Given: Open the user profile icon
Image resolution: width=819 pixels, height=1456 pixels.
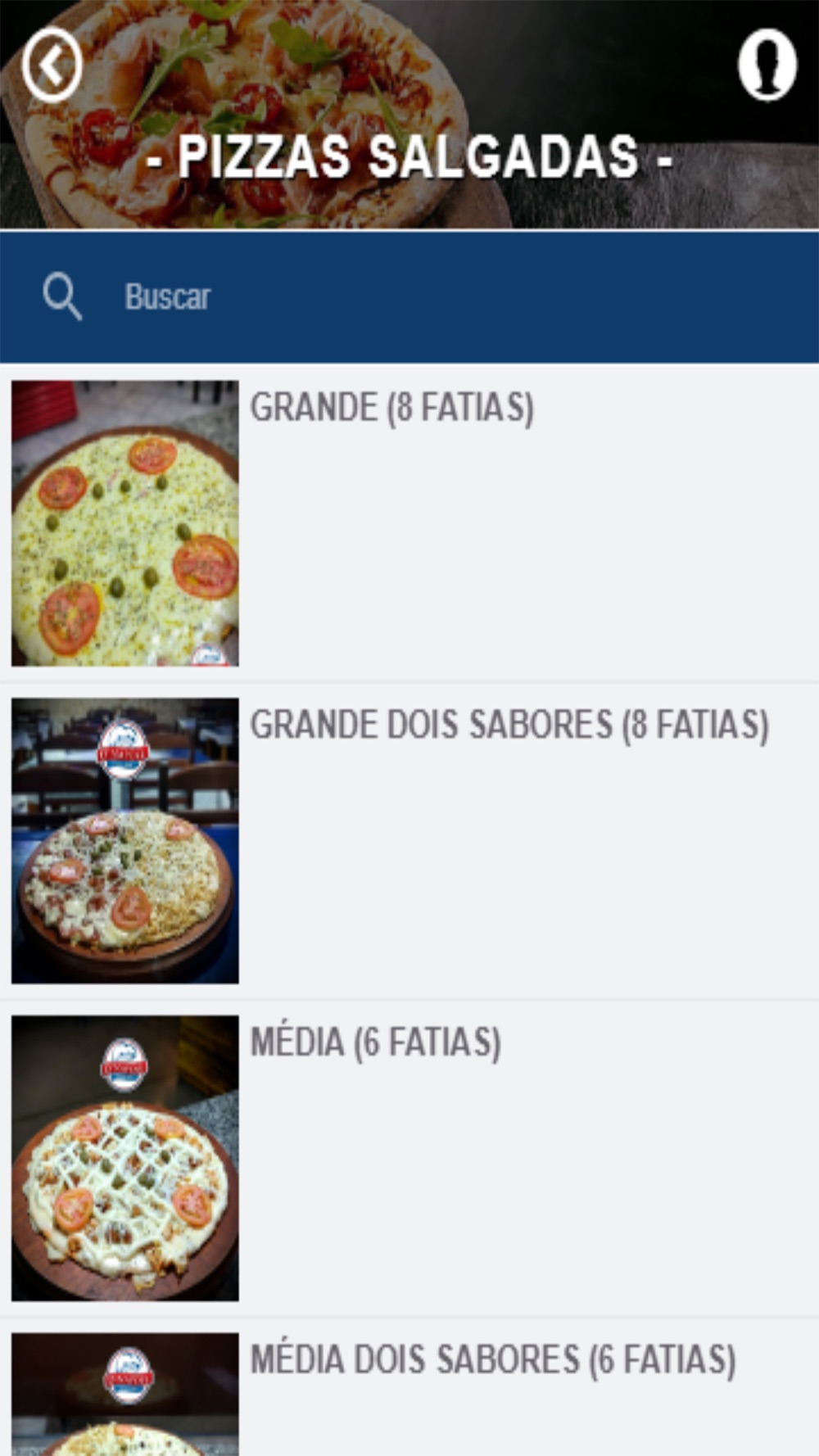Looking at the screenshot, I should click(767, 65).
